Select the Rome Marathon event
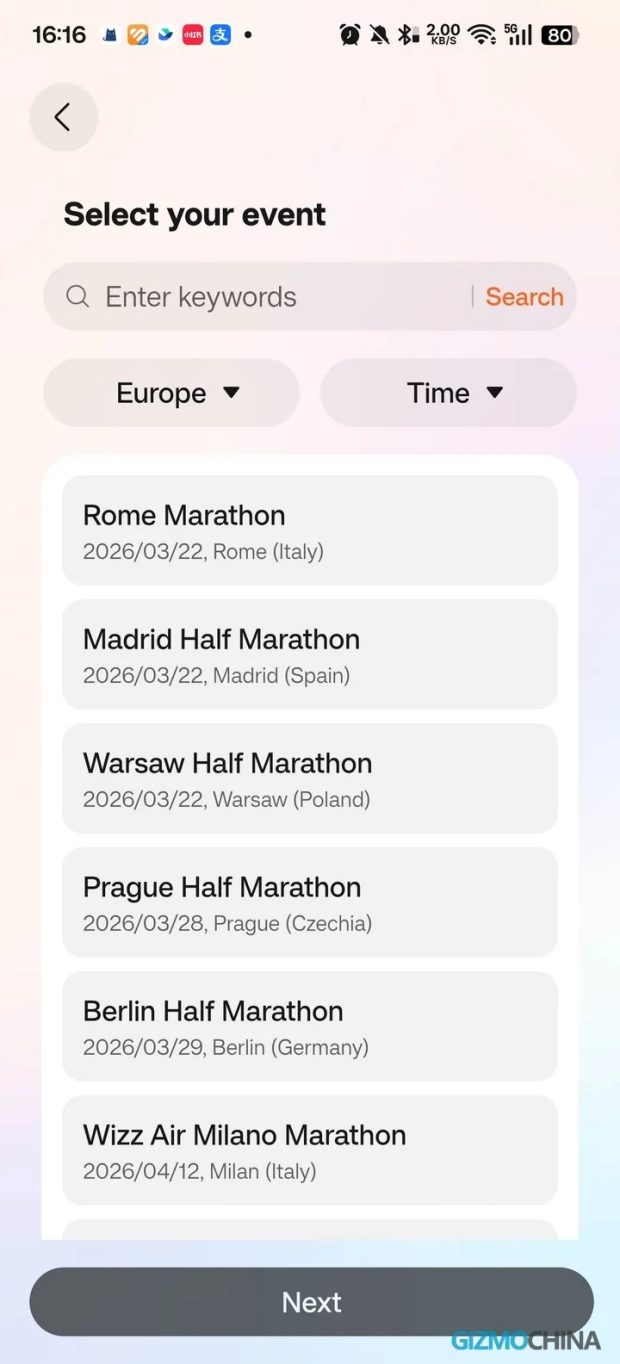This screenshot has height=1364, width=620. point(310,530)
